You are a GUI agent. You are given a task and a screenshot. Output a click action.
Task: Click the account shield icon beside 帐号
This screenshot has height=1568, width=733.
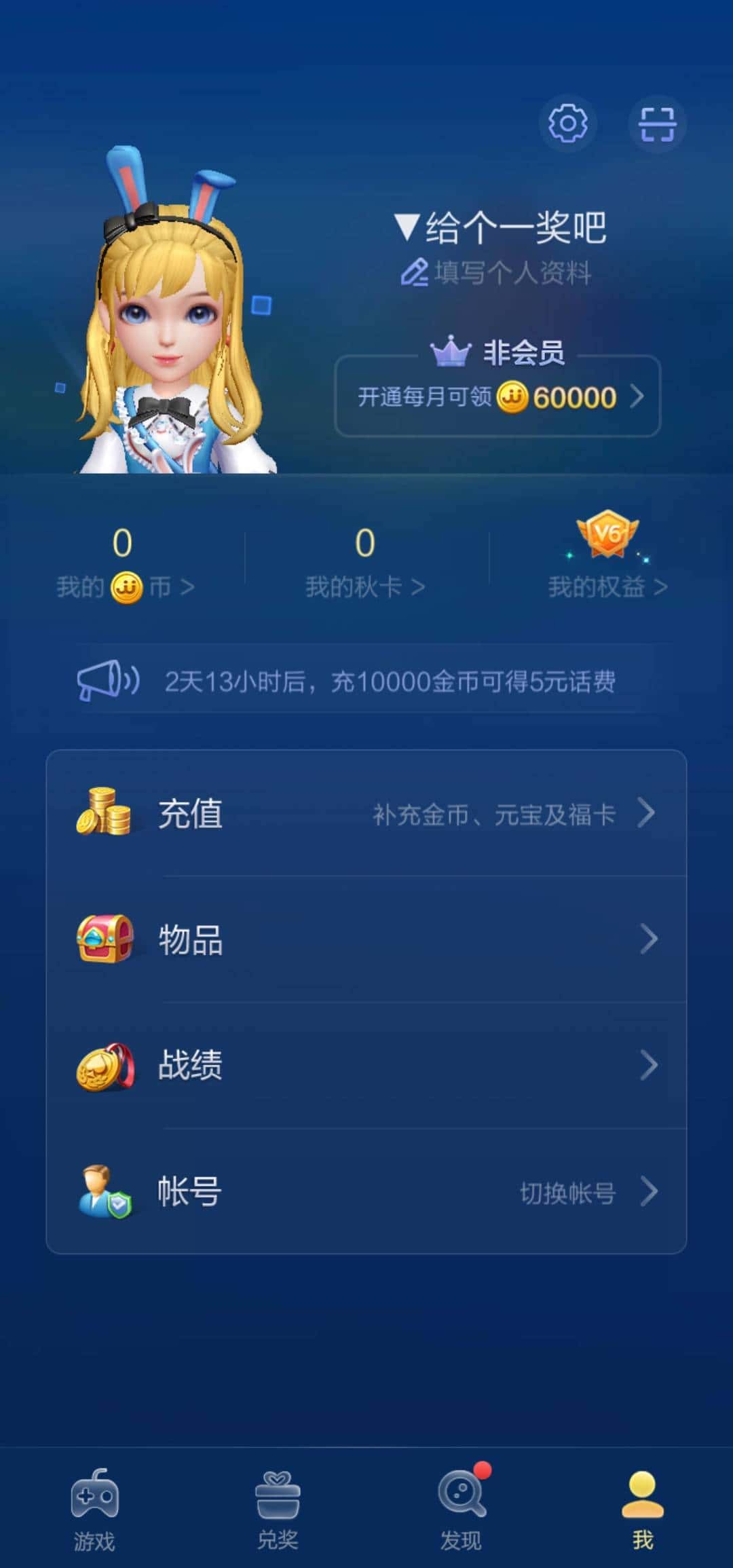pos(107,1193)
